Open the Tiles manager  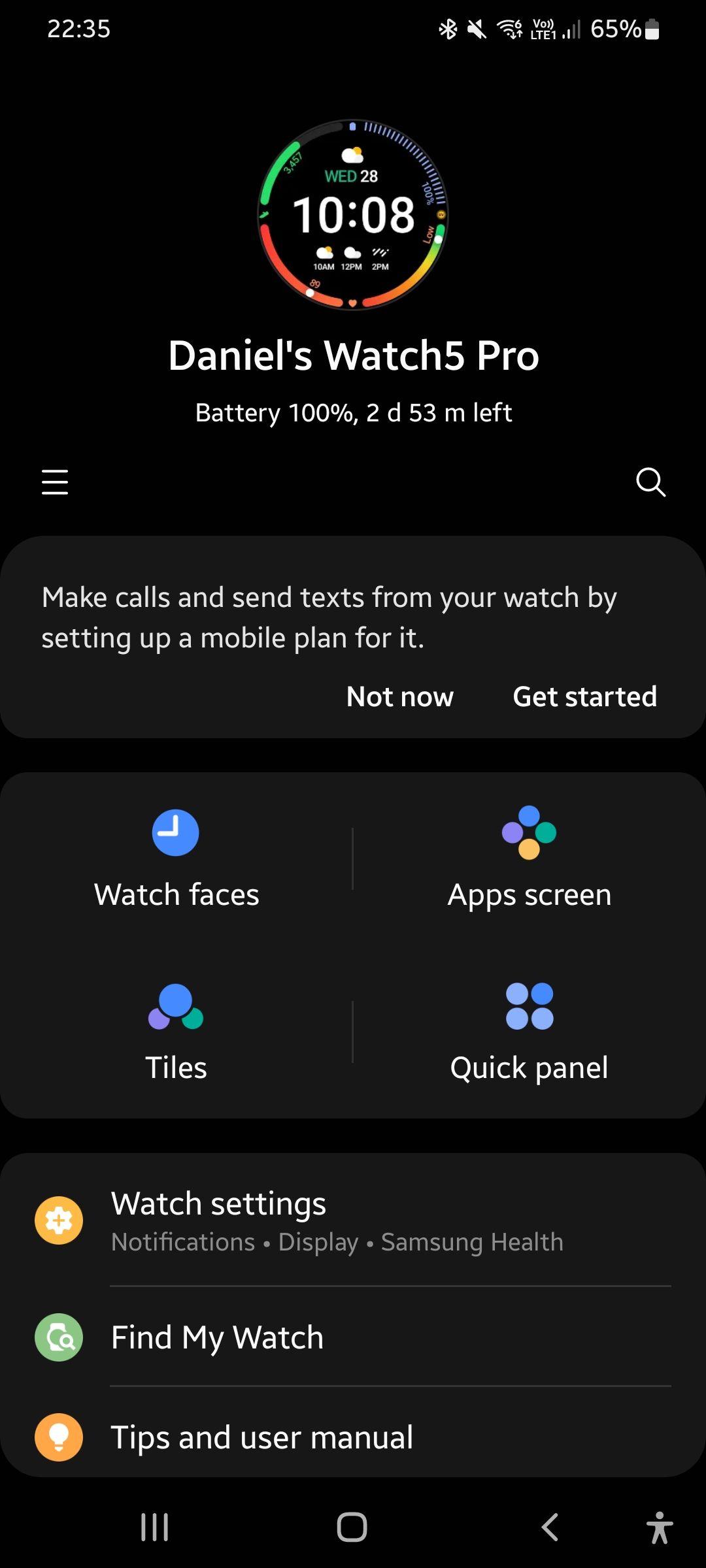[x=176, y=1029]
